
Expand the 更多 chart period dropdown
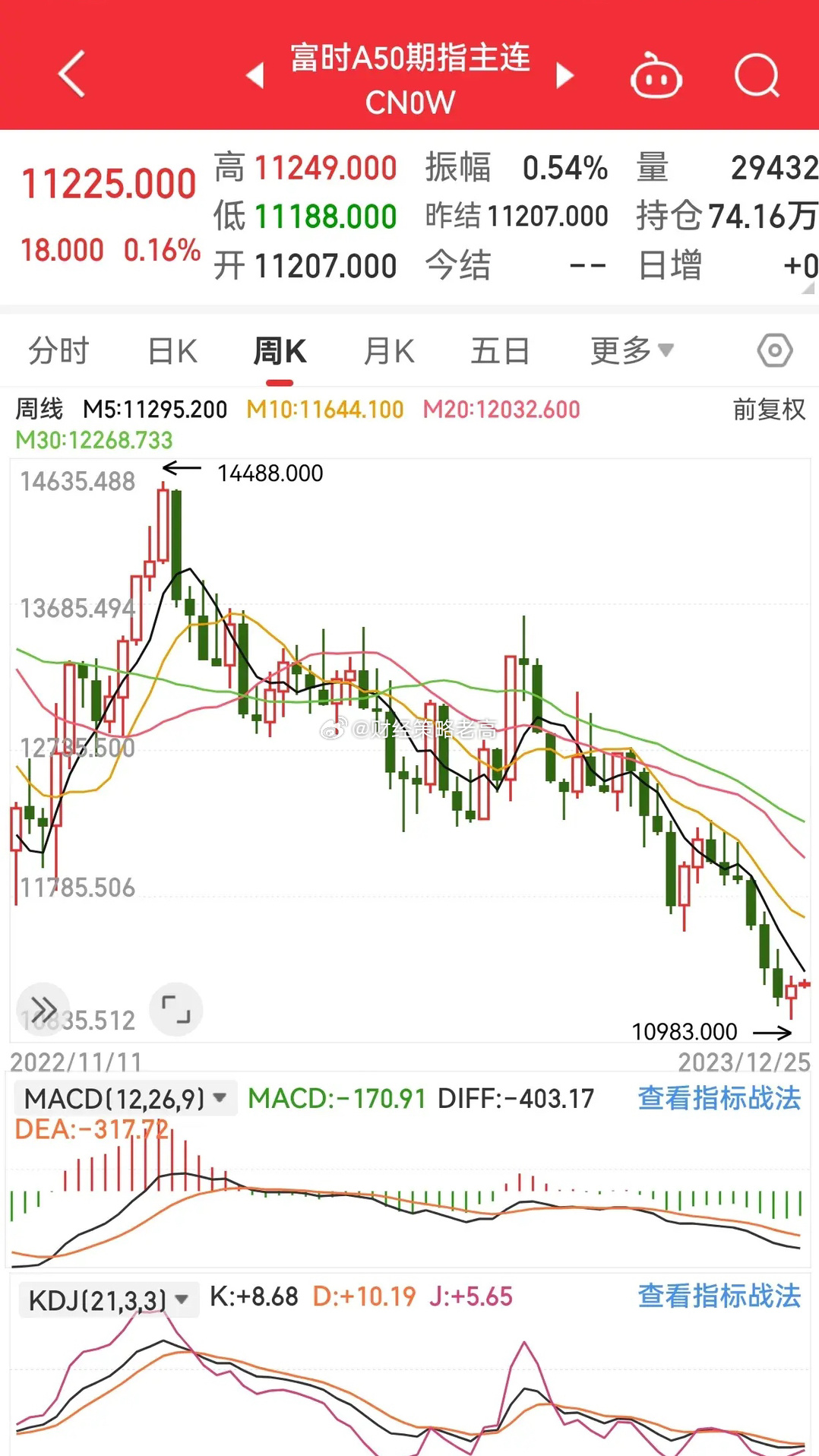click(632, 351)
